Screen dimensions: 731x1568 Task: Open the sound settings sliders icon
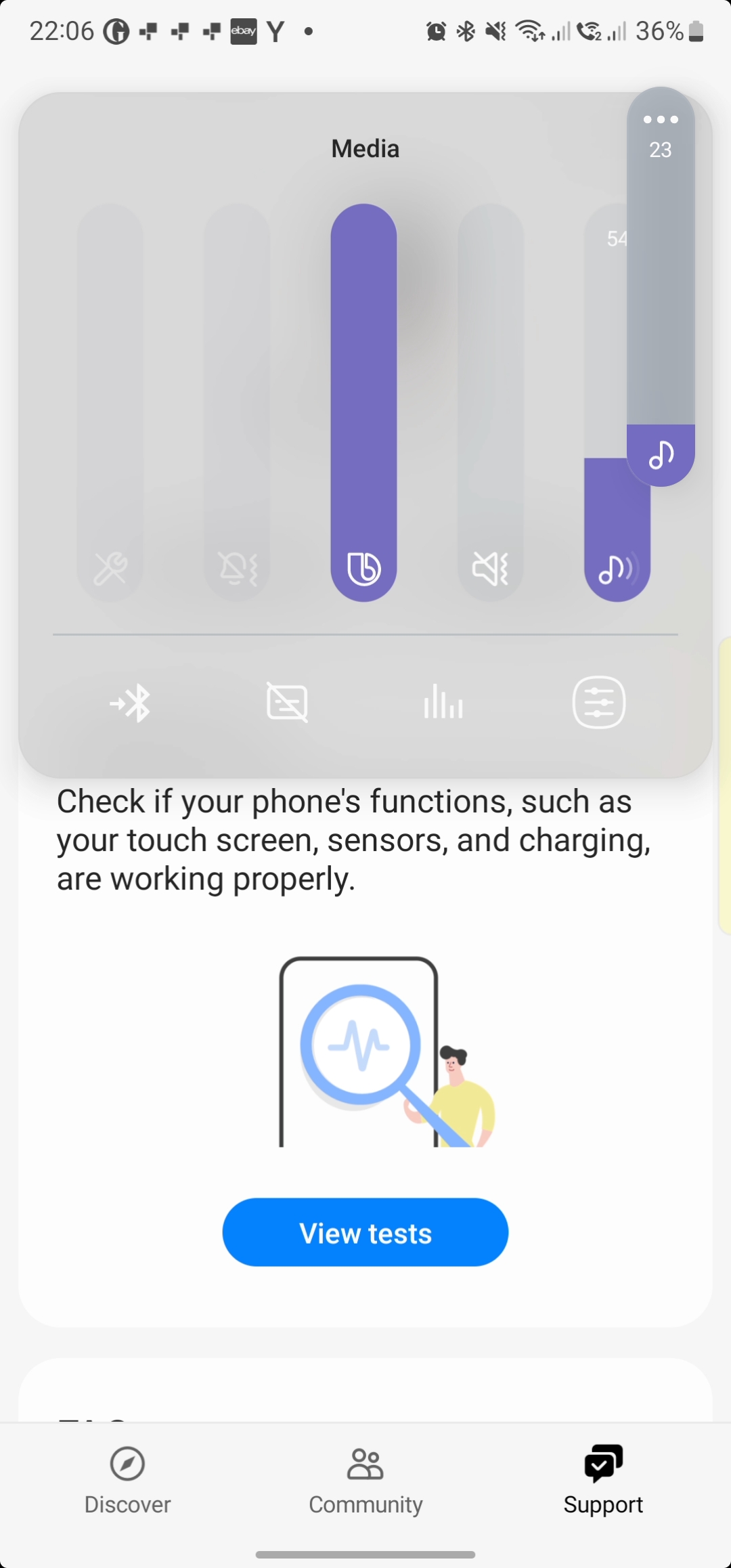[599, 703]
